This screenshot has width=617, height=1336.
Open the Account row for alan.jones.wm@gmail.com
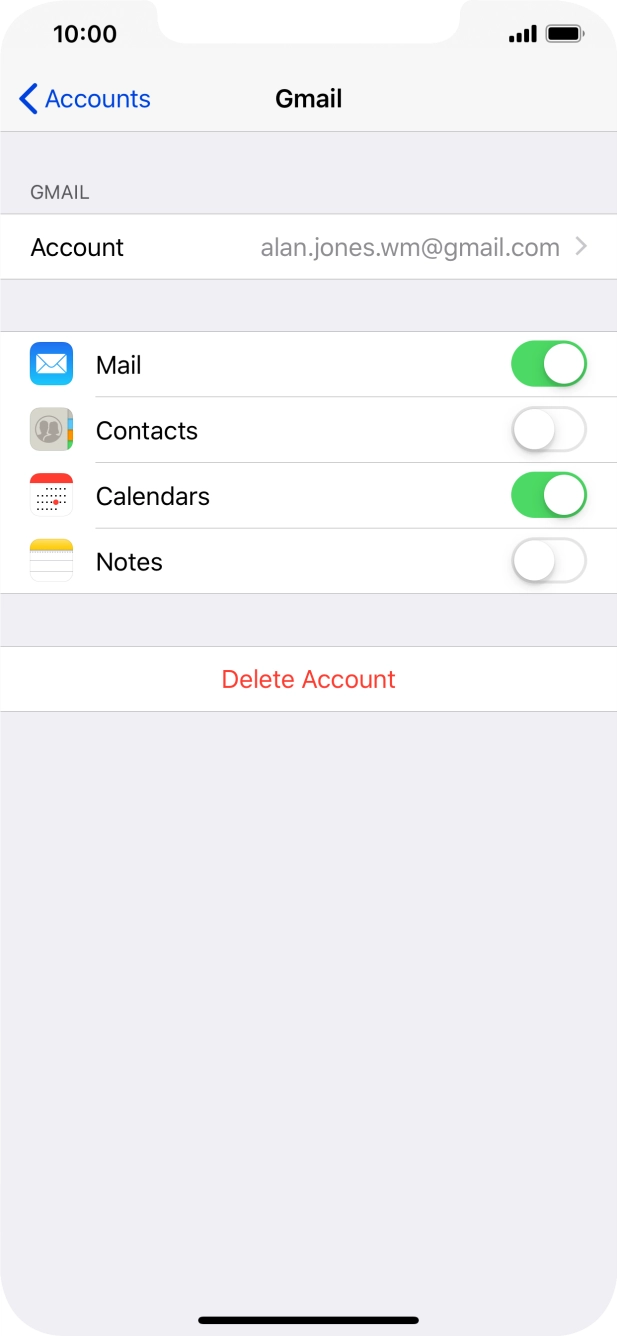[x=308, y=247]
